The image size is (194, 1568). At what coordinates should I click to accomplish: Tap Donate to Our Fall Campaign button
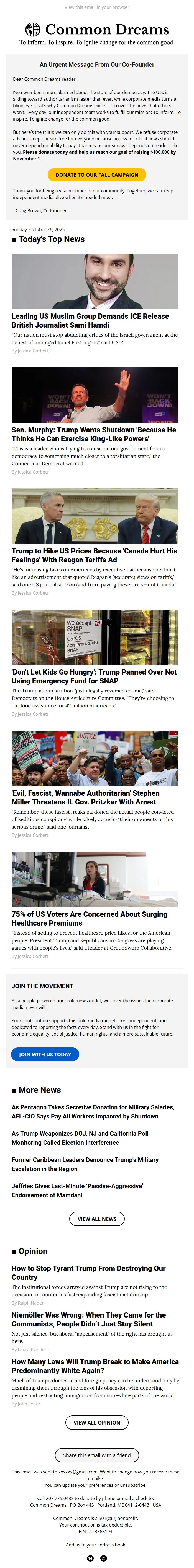tap(97, 175)
